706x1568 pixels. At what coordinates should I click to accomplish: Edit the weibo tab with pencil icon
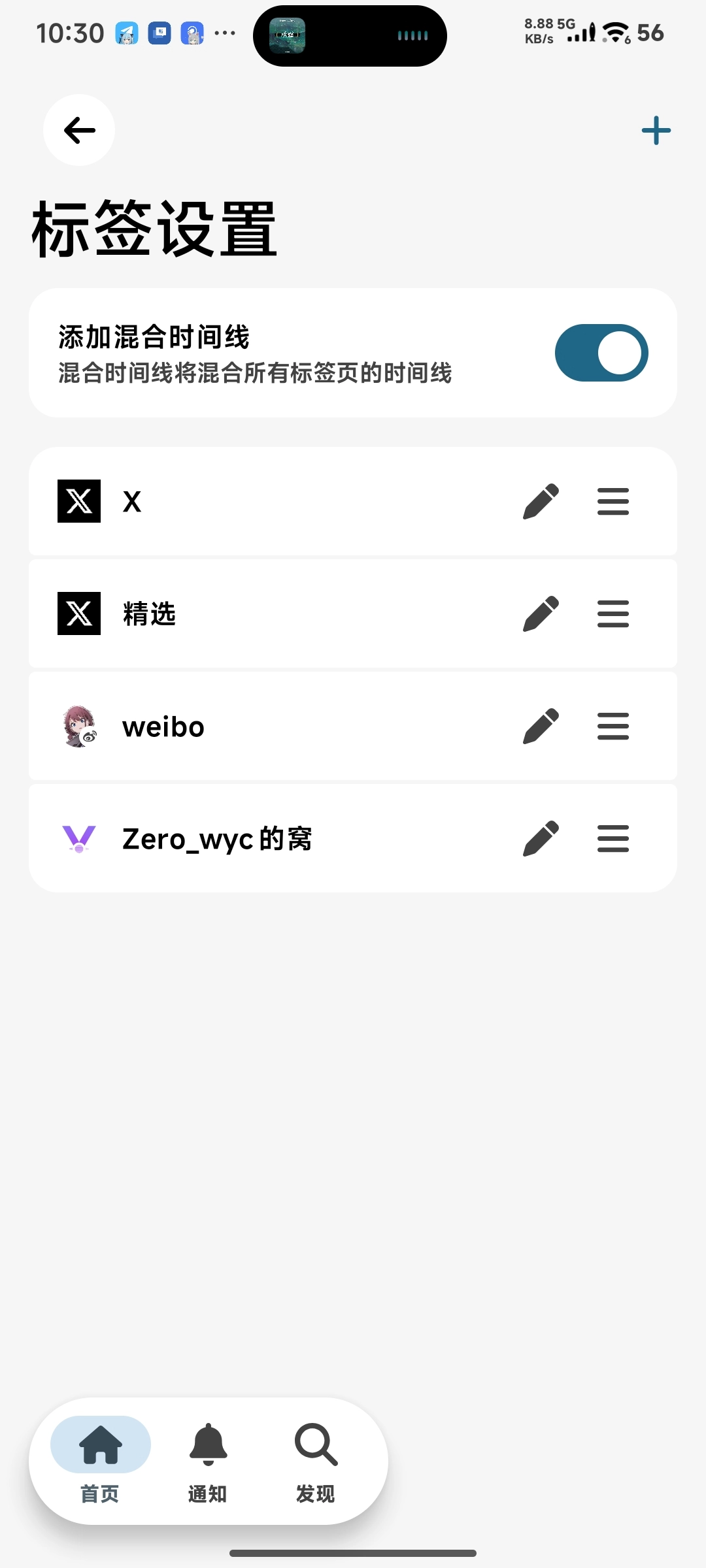(541, 727)
